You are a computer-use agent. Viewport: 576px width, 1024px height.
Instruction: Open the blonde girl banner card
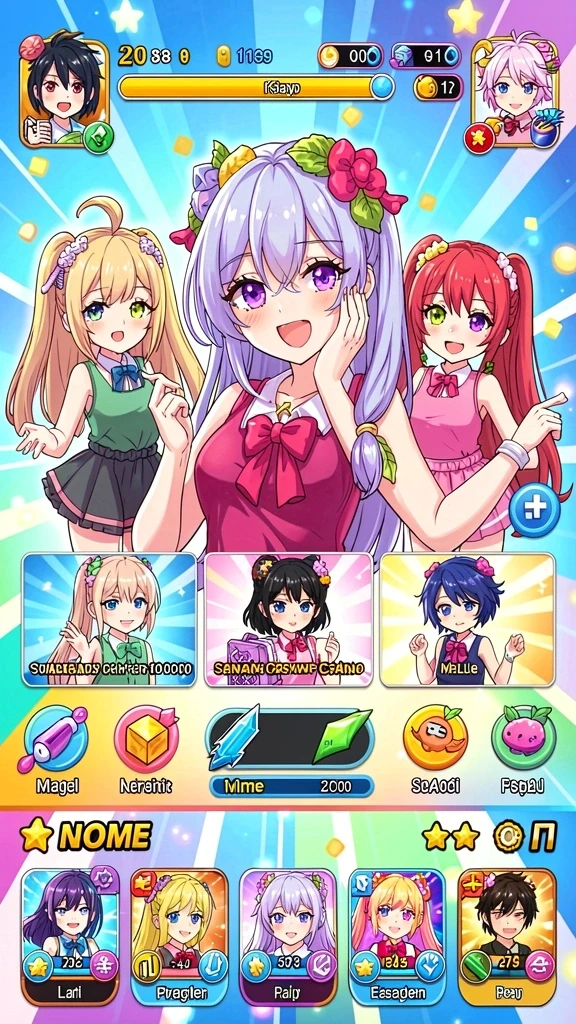click(x=109, y=620)
